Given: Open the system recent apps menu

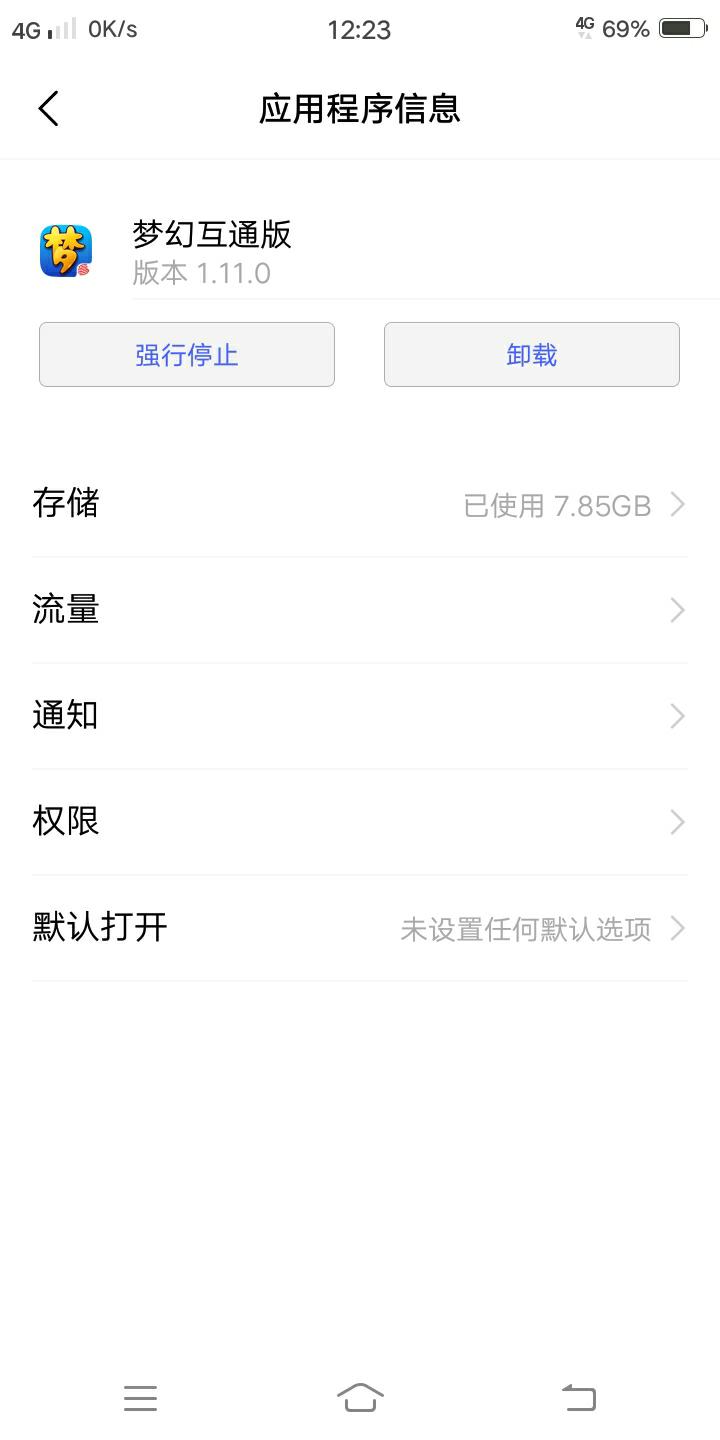Looking at the screenshot, I should 140,1398.
